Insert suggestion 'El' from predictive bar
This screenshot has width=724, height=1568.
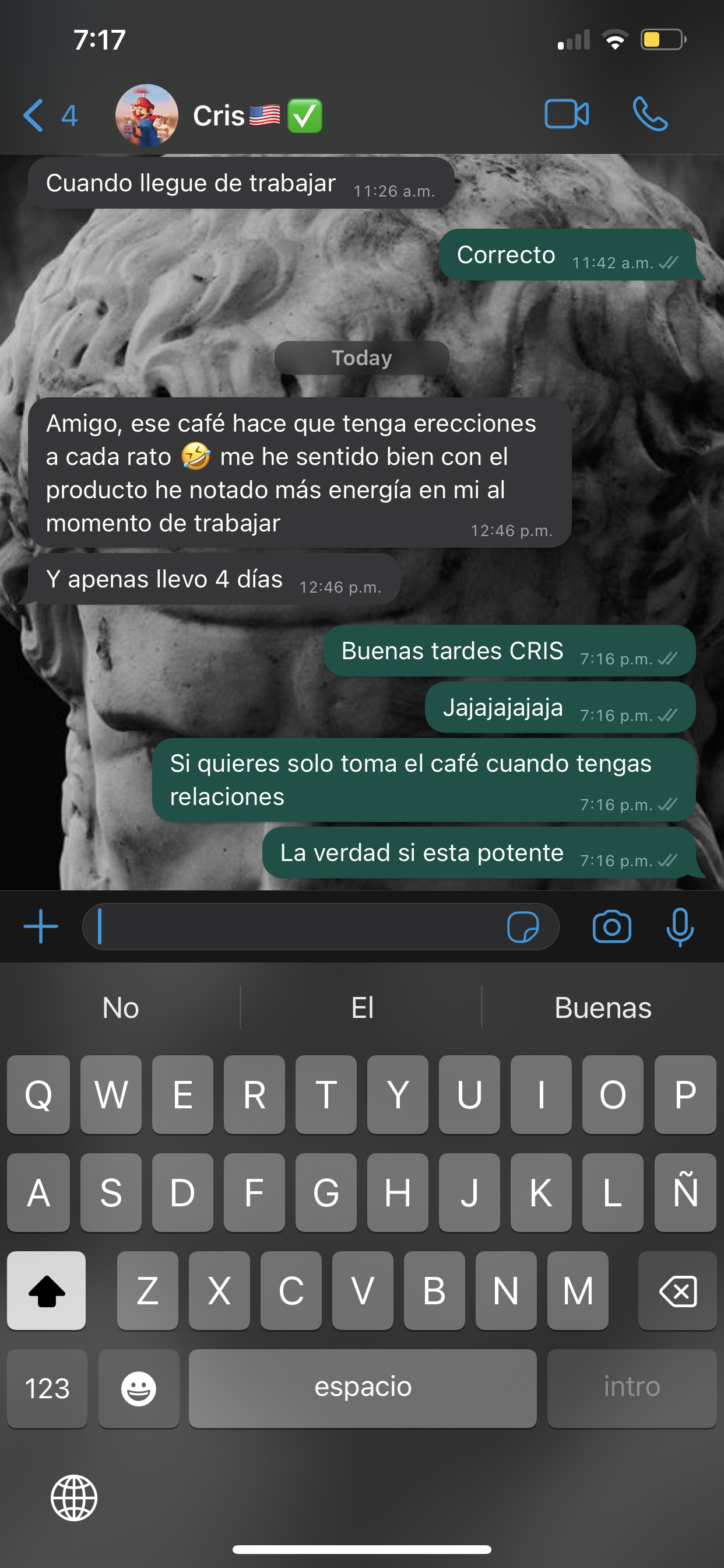[x=361, y=1008]
